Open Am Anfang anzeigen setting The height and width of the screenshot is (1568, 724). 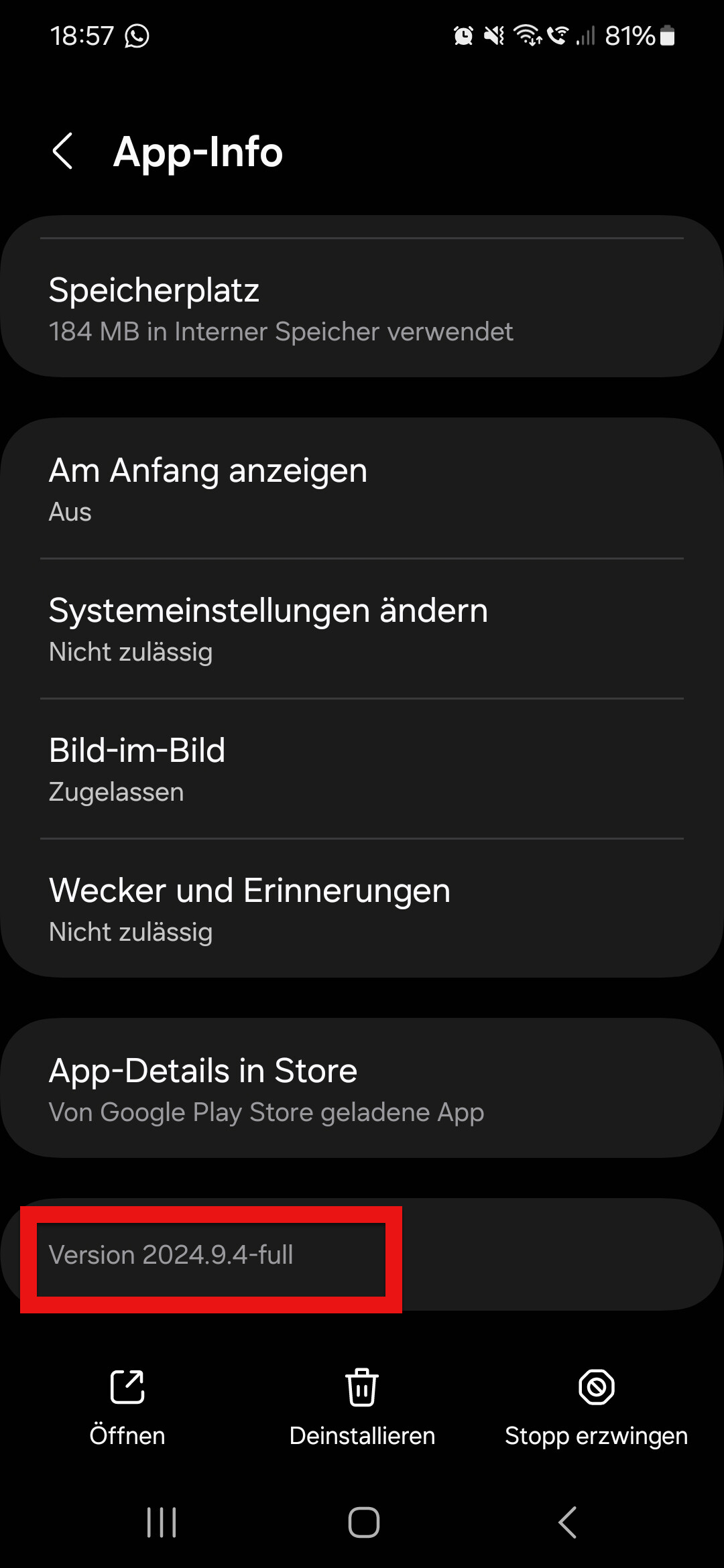click(362, 489)
